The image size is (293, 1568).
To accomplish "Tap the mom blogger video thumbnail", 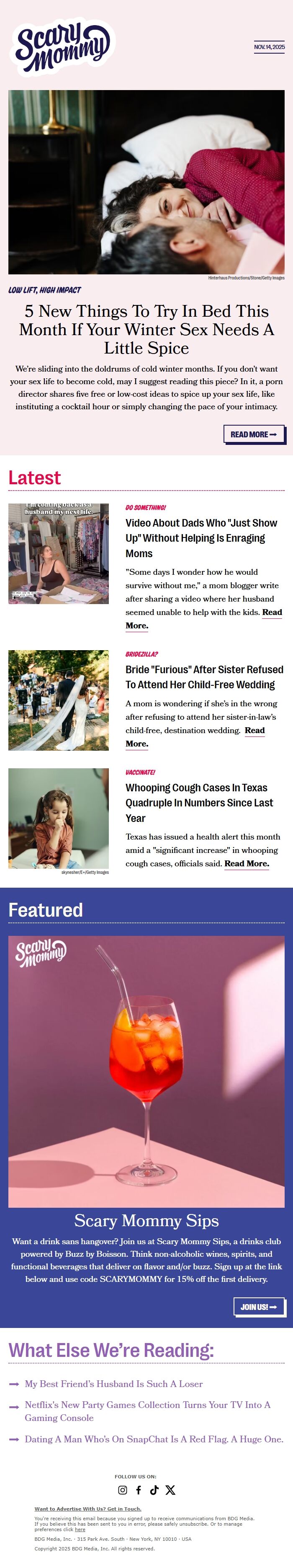I will 58,553.
